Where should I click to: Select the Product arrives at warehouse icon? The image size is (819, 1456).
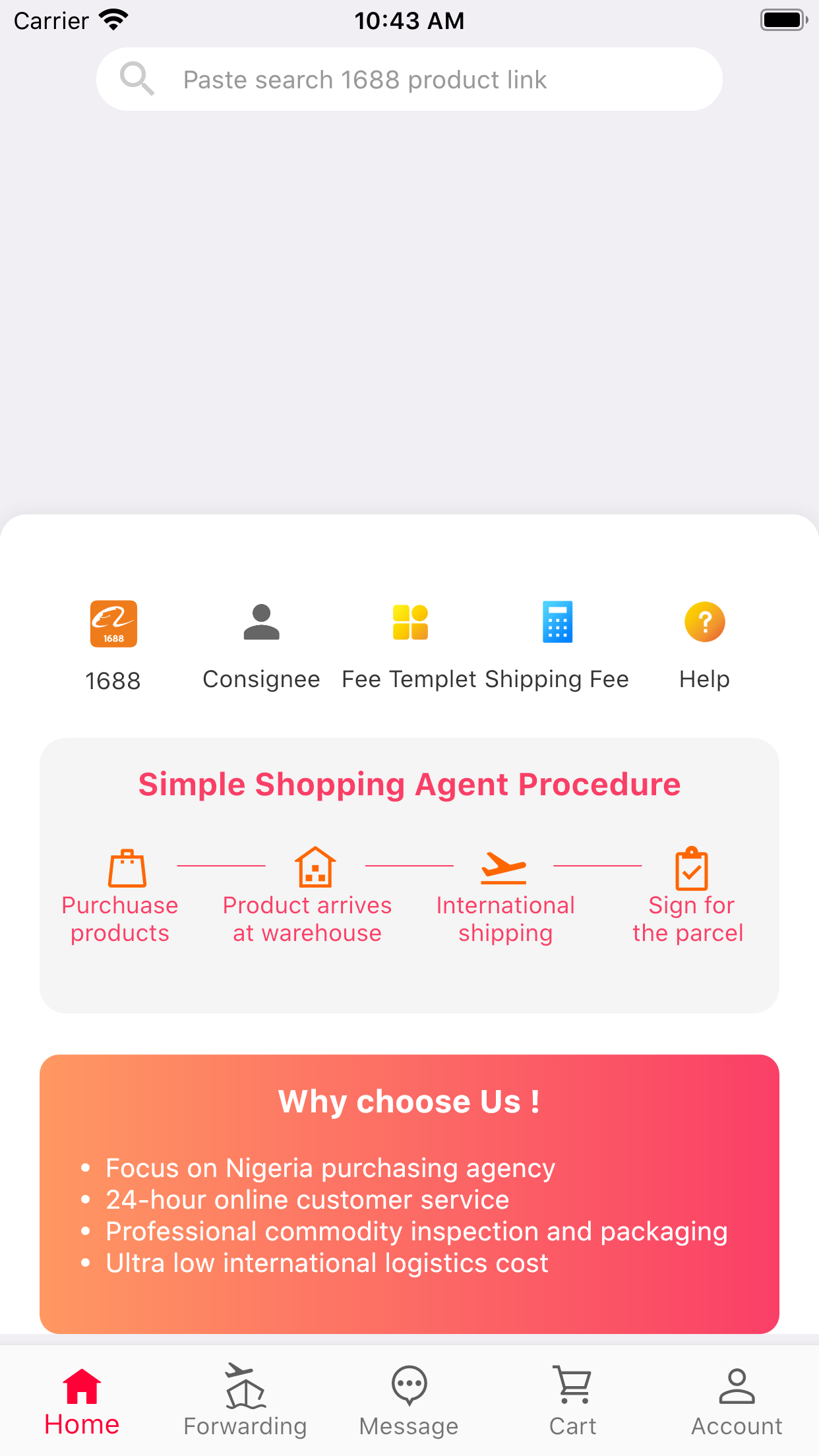pyautogui.click(x=314, y=868)
